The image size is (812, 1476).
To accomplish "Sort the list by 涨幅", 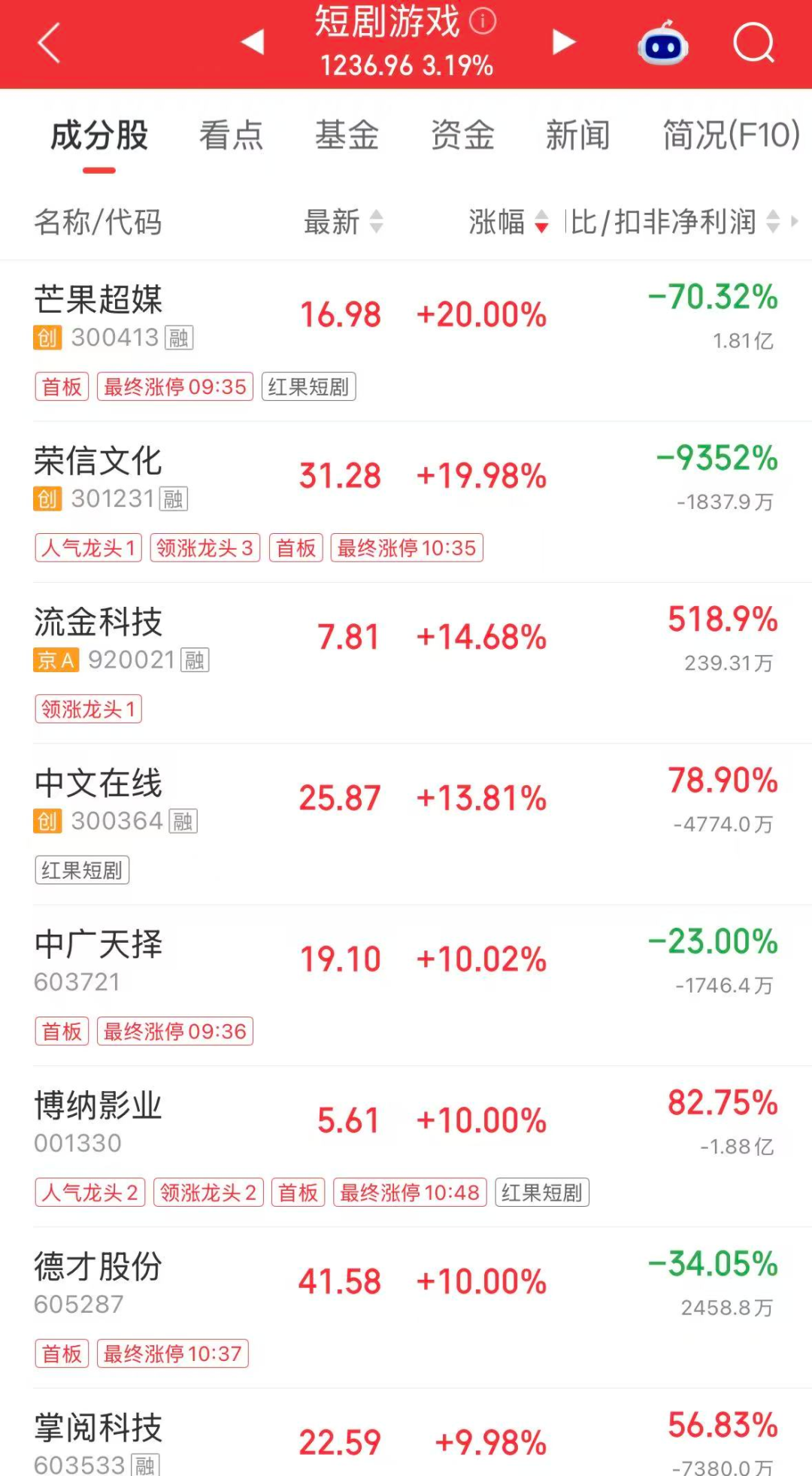I will pos(508,222).
